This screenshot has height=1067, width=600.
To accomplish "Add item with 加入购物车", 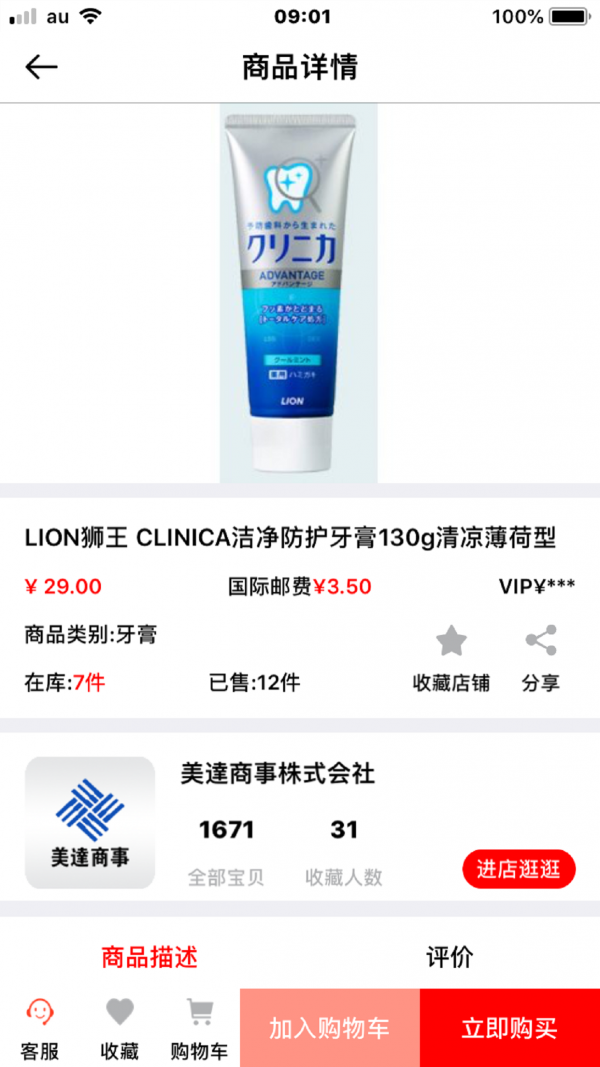I will tap(329, 1028).
